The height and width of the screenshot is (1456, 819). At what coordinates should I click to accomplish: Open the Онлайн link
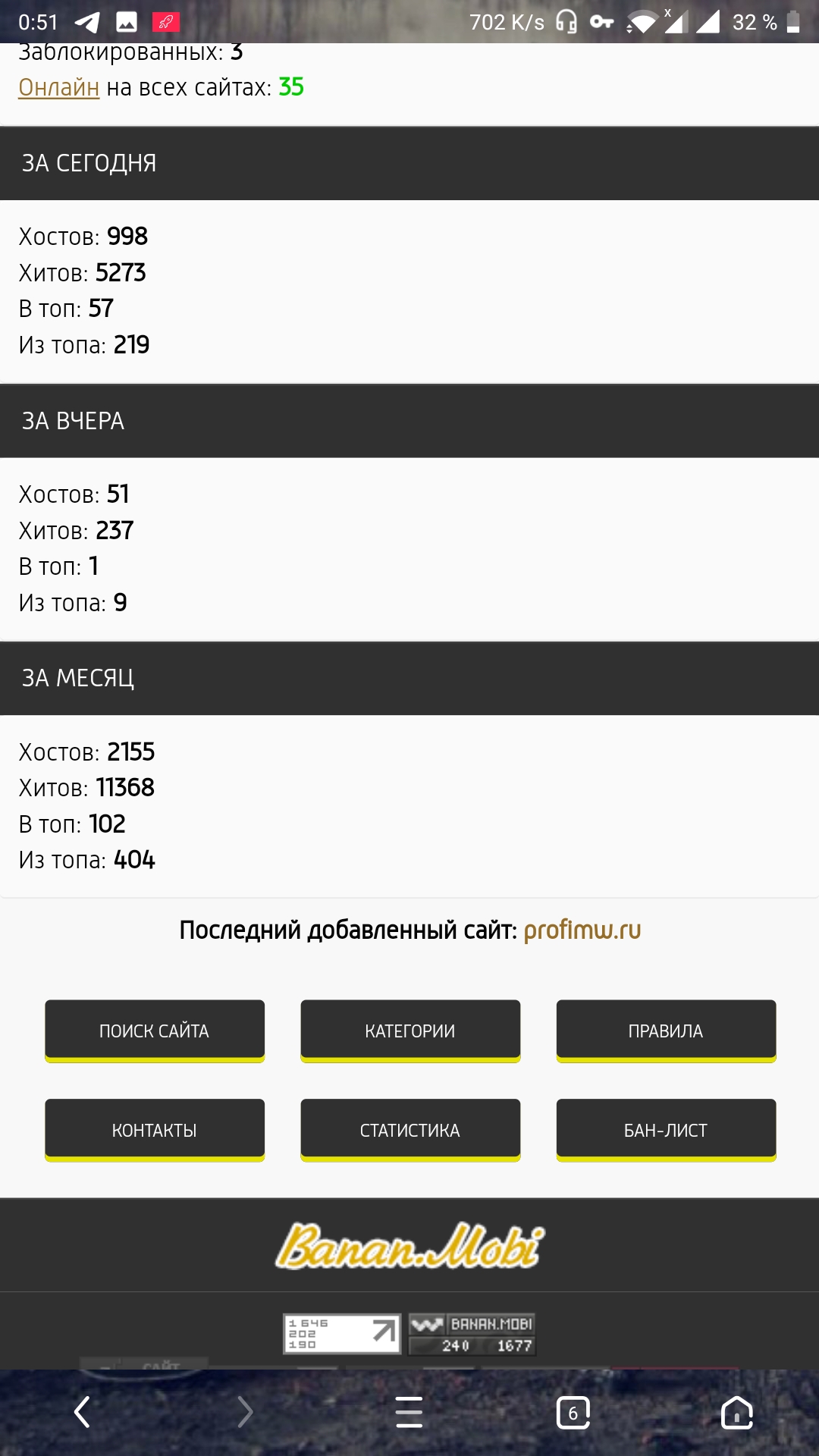coord(58,88)
